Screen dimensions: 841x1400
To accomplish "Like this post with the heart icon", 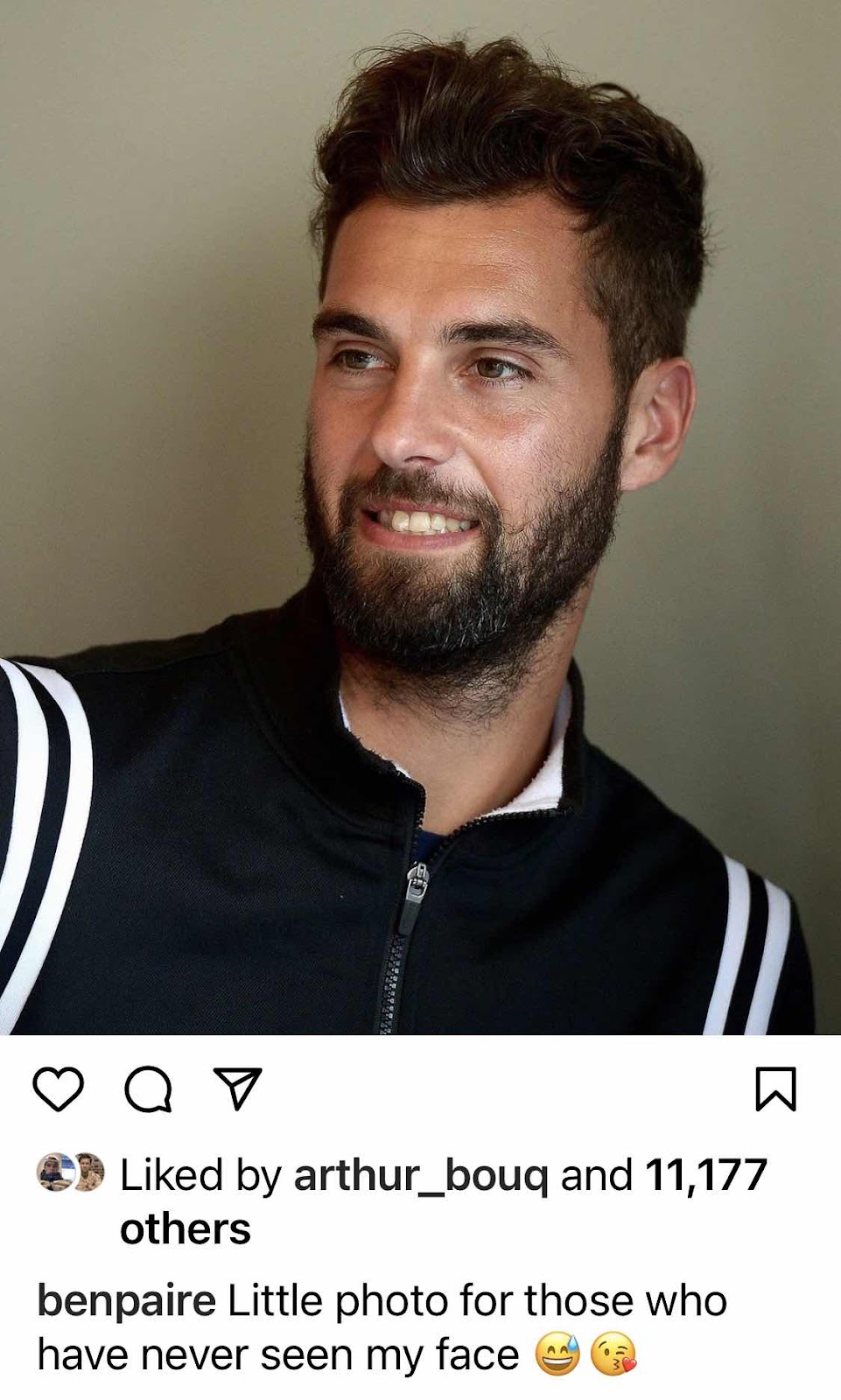I will tap(58, 1089).
